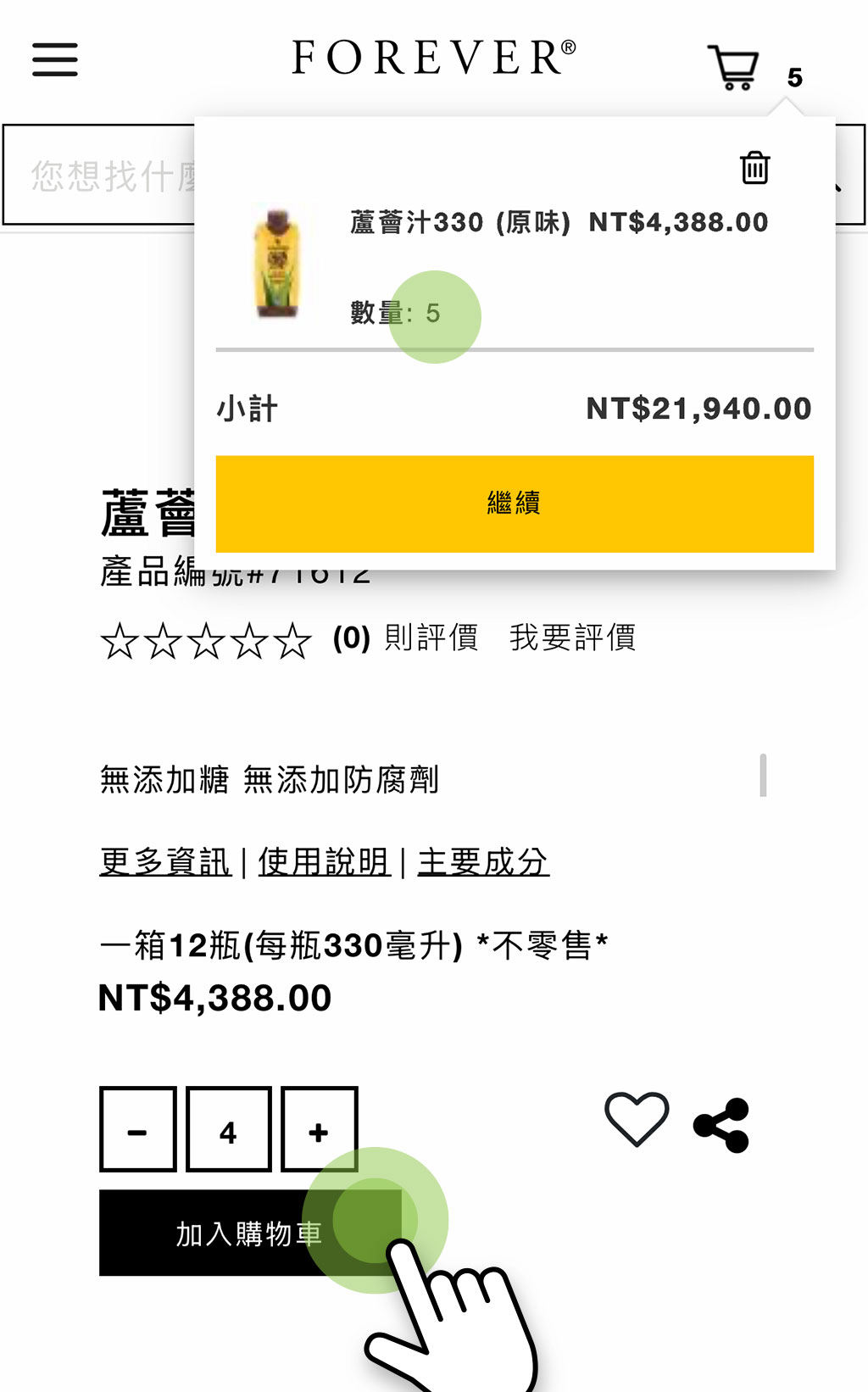Tap 加入購物車 to add to cart
868x1392 pixels.
point(249,1233)
